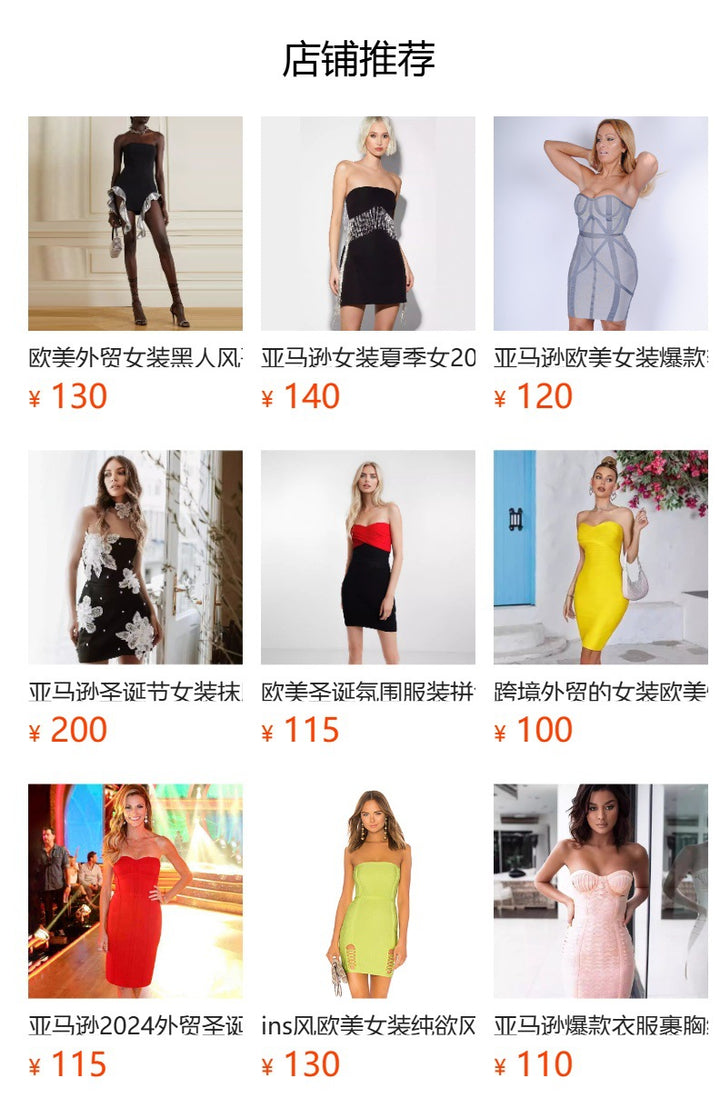Open the ¥130 欧美外贸女装黑人风 product
Image resolution: width=720 pixels, height=1118 pixels.
135,223
